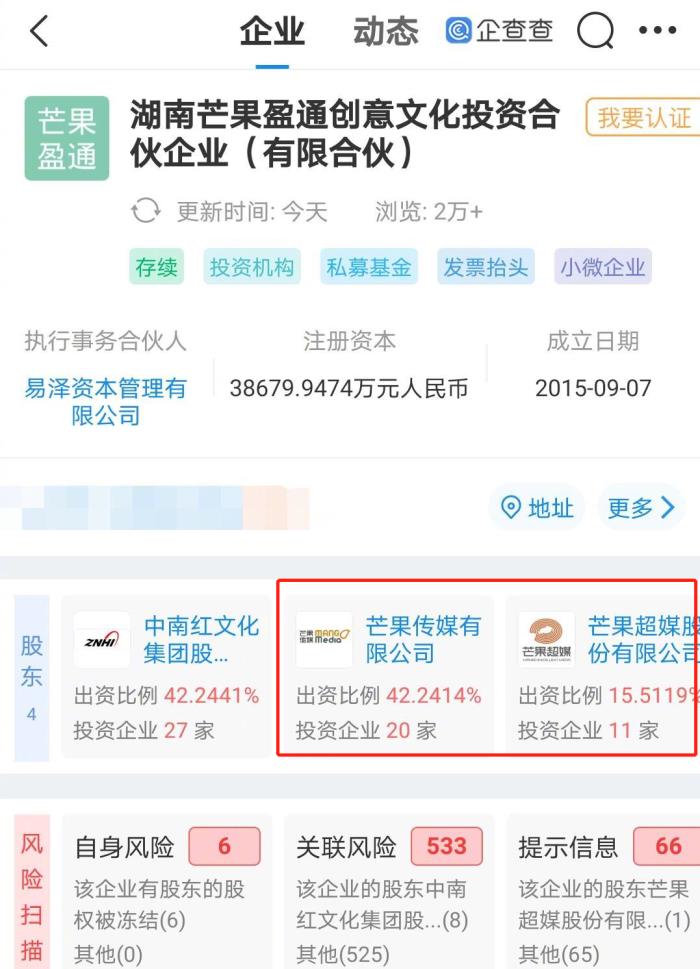Select the 企业 tab
This screenshot has height=969, width=700.
tap(272, 32)
